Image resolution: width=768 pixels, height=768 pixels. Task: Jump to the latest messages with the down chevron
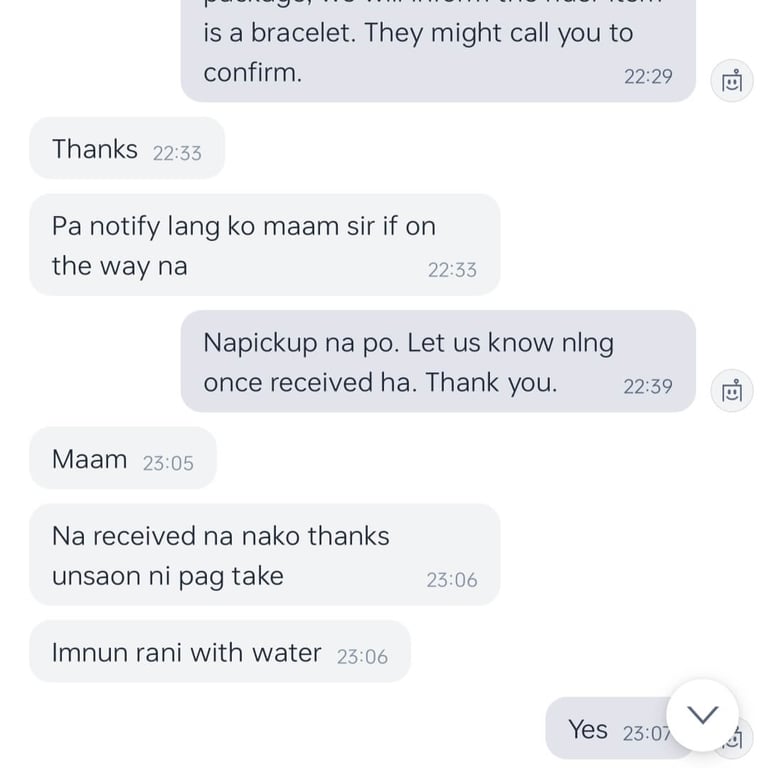[703, 715]
